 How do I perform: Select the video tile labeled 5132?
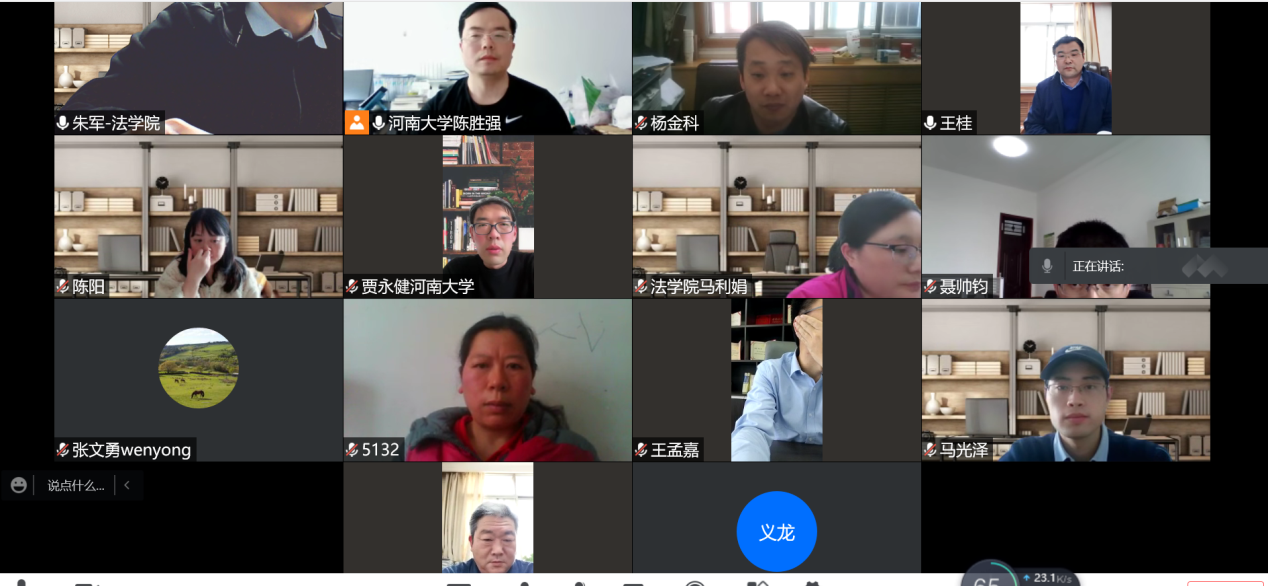(487, 380)
